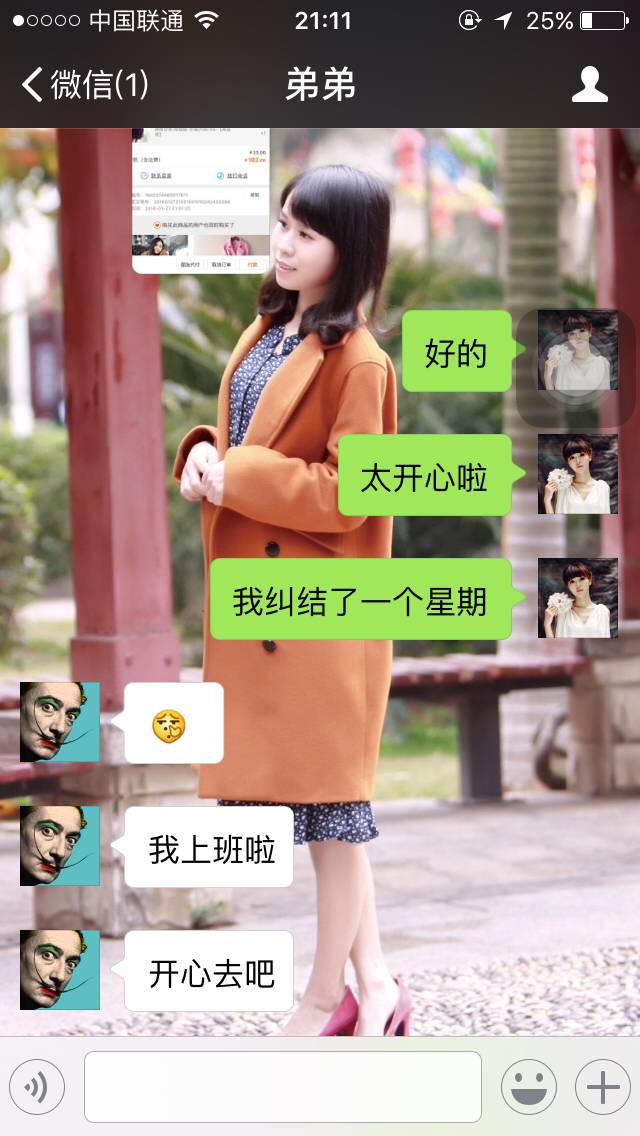Tap brother's avatar beside 开心去吧
640x1136 pixels.
pyautogui.click(x=60, y=970)
